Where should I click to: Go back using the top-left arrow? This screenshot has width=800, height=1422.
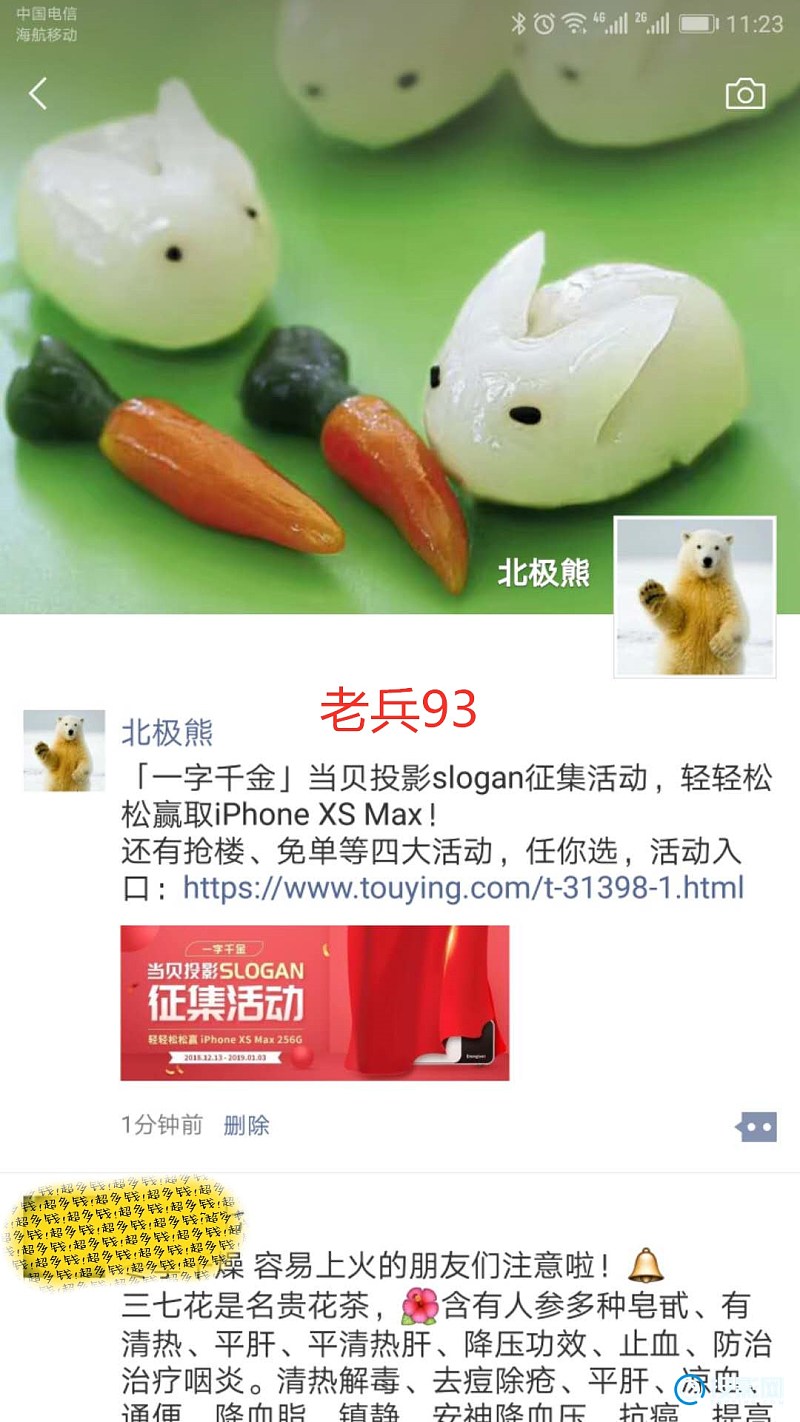click(x=38, y=94)
